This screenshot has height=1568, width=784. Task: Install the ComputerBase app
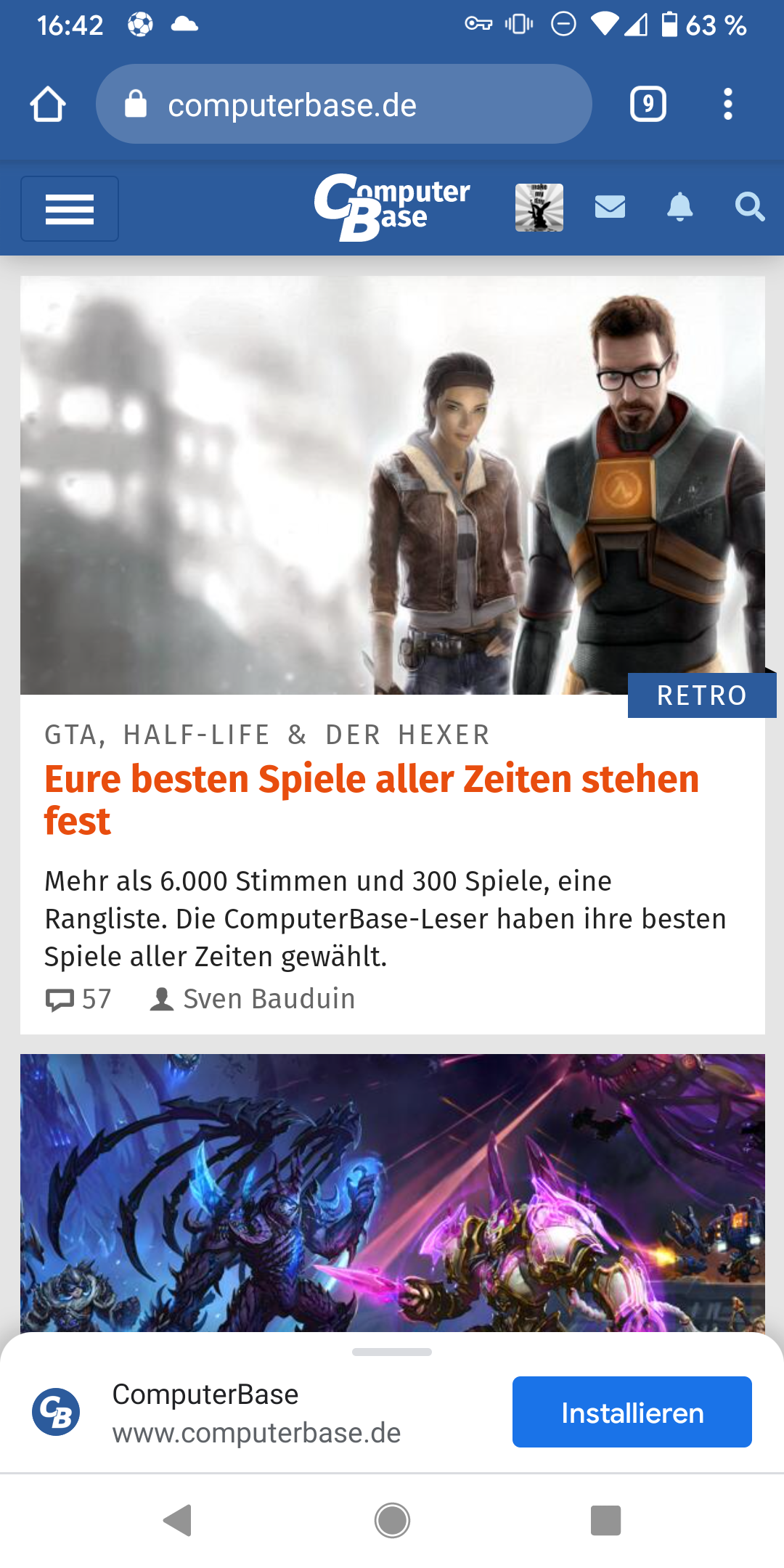pos(632,1413)
